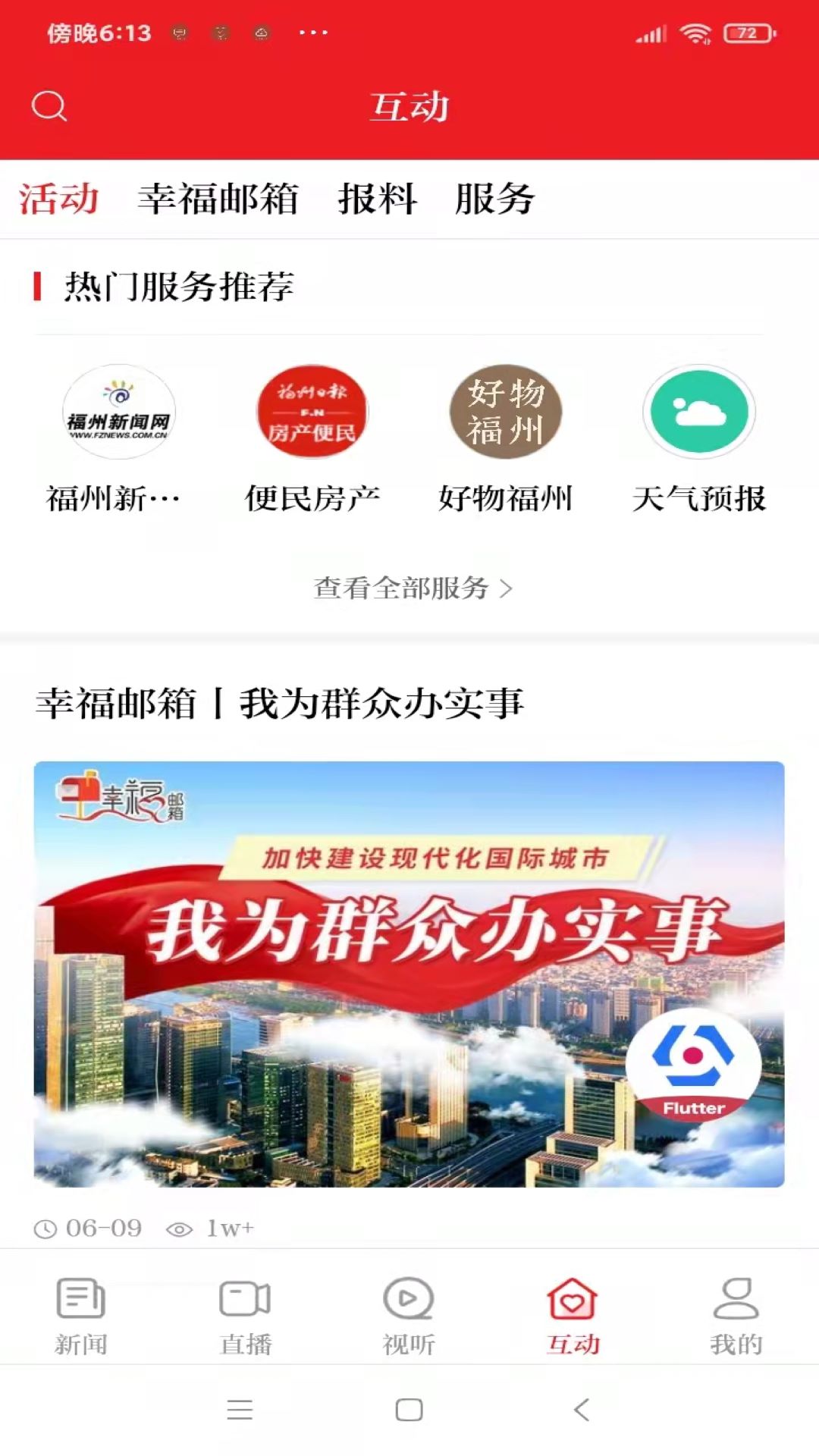Select the 互动 bottom tab
The image size is (819, 1456).
573,1316
